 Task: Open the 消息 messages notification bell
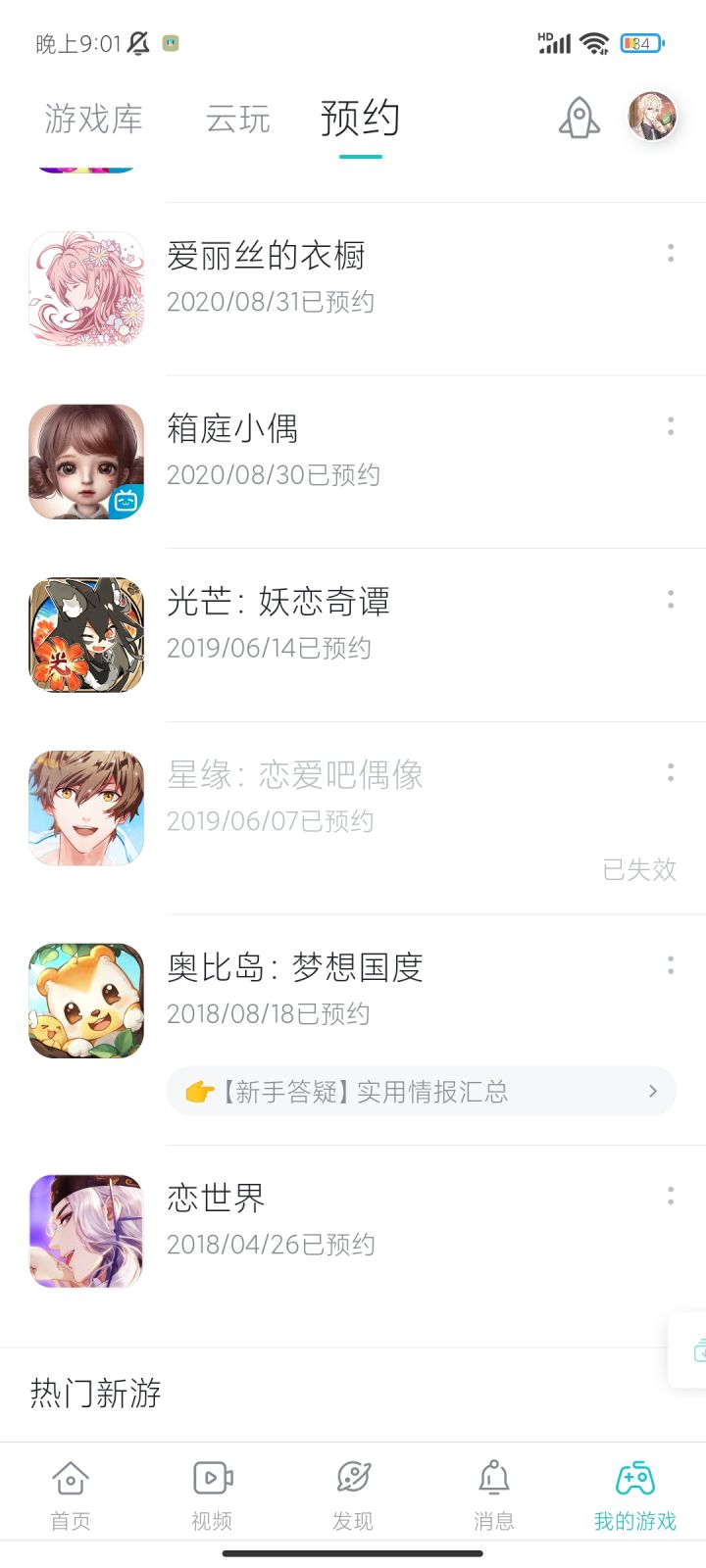[493, 1493]
